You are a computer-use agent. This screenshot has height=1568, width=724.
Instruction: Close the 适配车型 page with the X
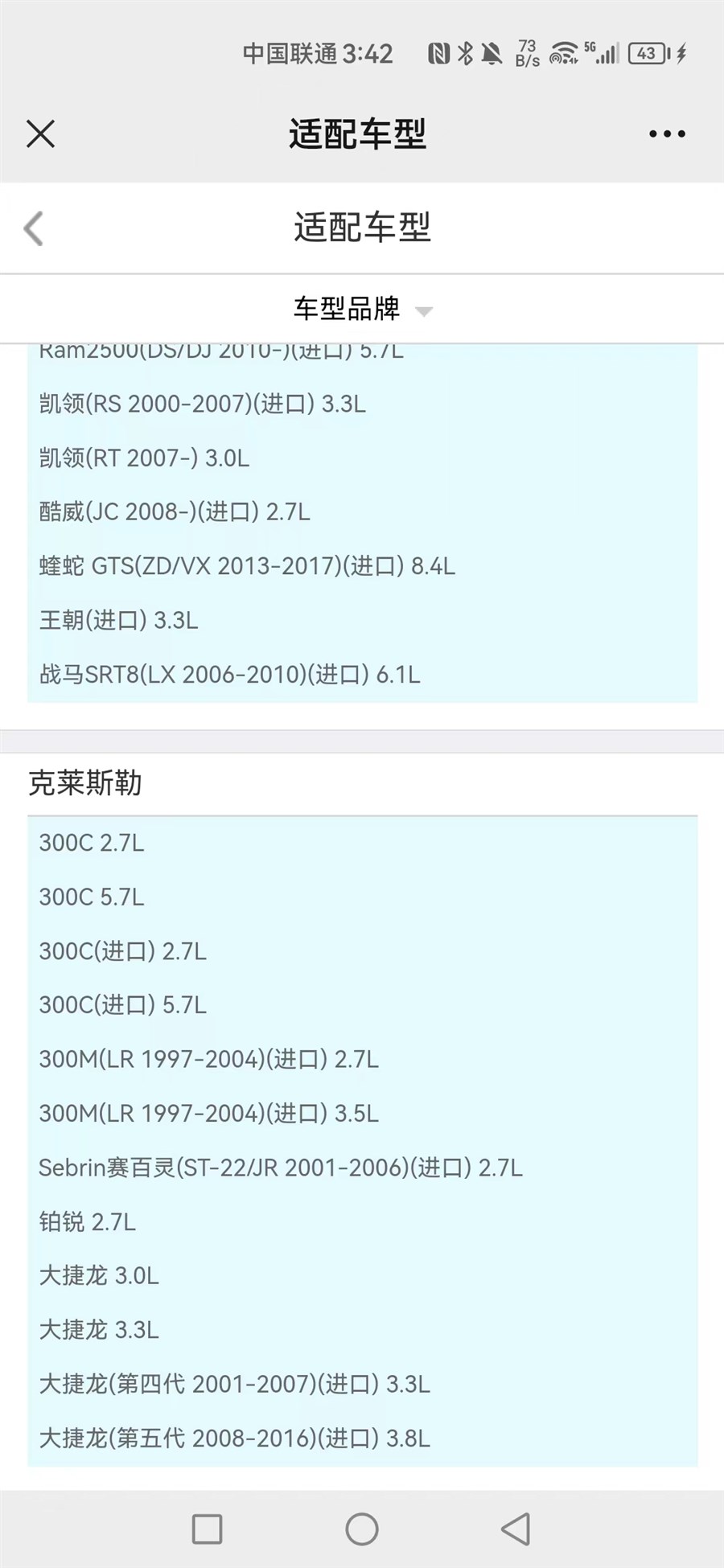click(x=40, y=133)
